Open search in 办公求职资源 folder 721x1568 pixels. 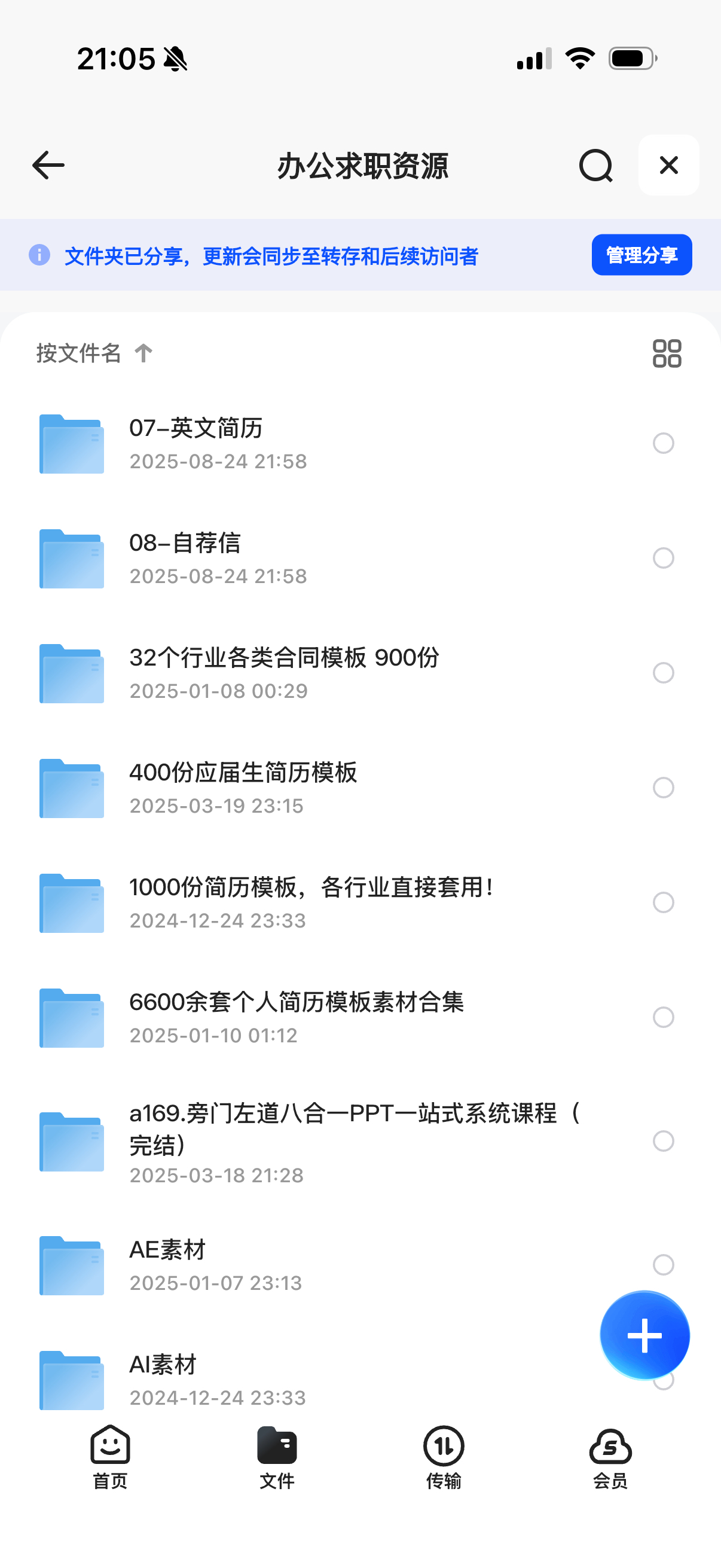pyautogui.click(x=595, y=165)
